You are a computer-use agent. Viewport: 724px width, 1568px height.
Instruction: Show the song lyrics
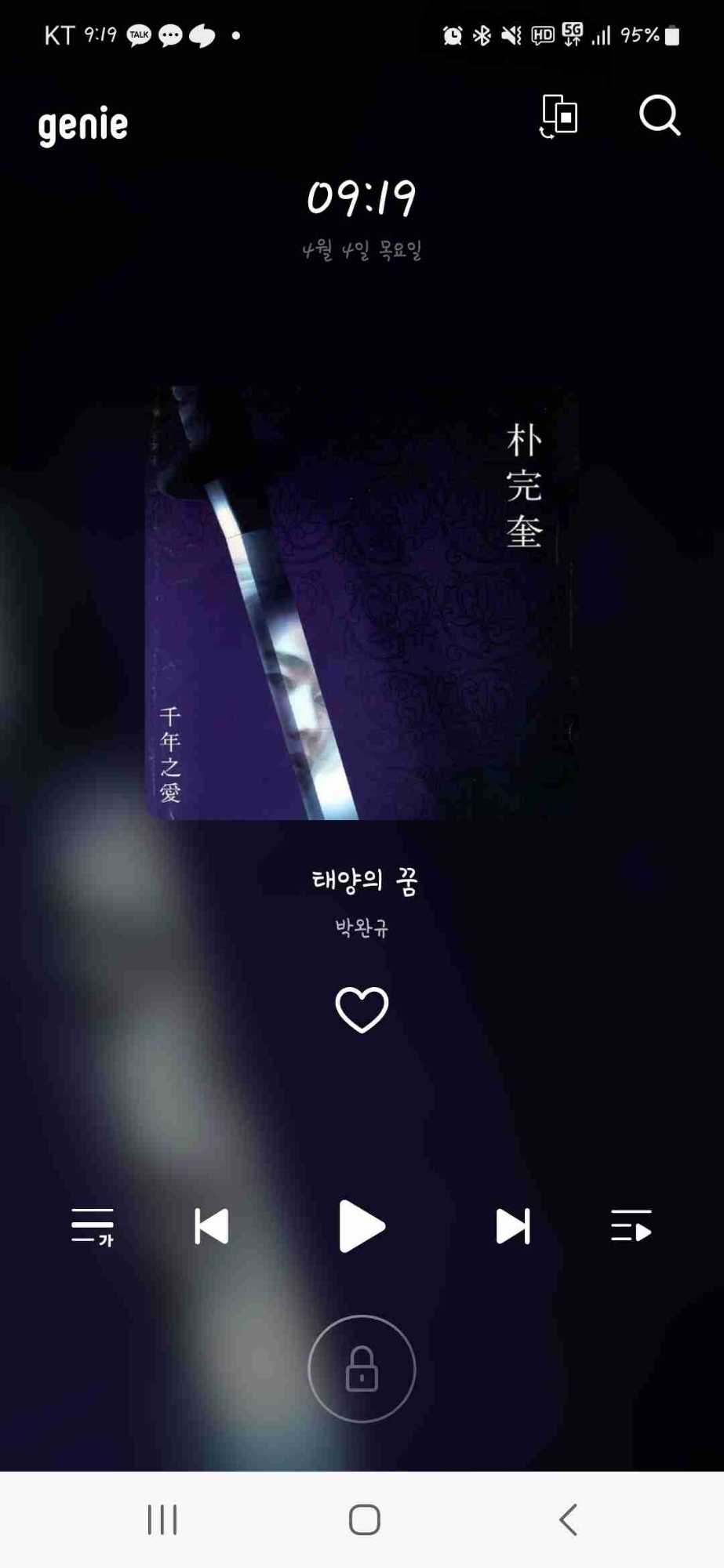pos(93,1226)
